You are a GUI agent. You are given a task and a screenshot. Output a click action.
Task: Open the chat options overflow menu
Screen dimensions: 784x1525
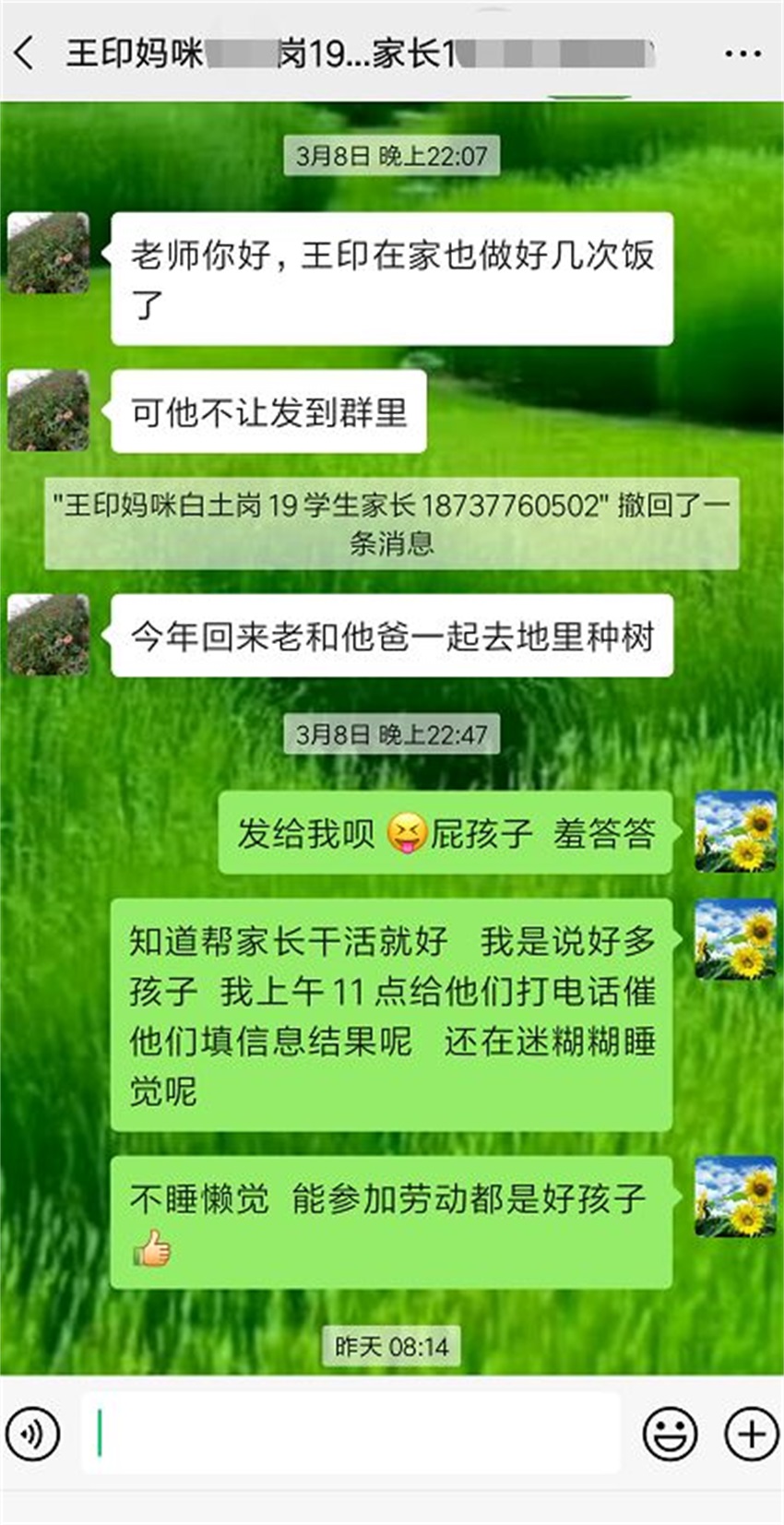click(742, 54)
